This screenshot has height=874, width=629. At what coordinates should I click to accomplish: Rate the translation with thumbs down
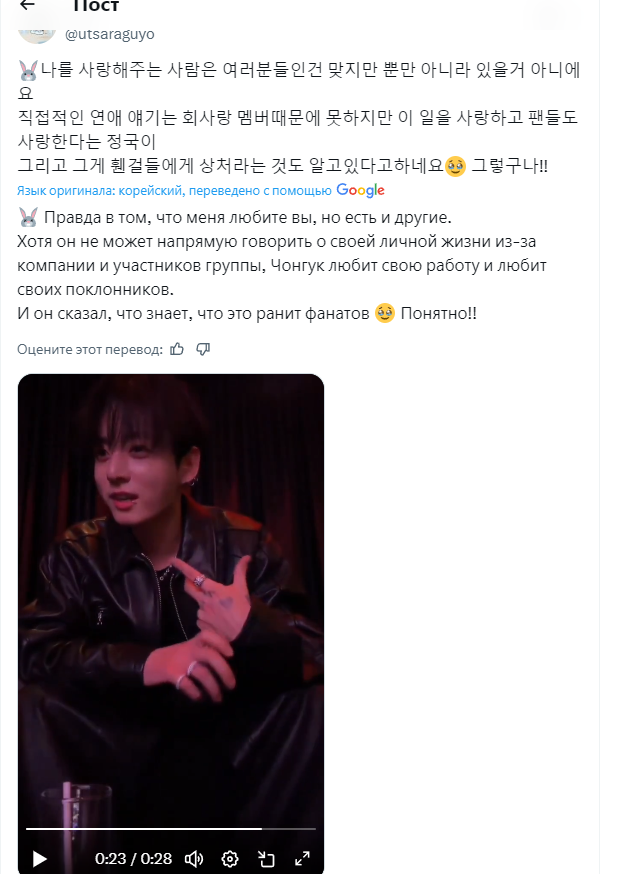[203, 348]
